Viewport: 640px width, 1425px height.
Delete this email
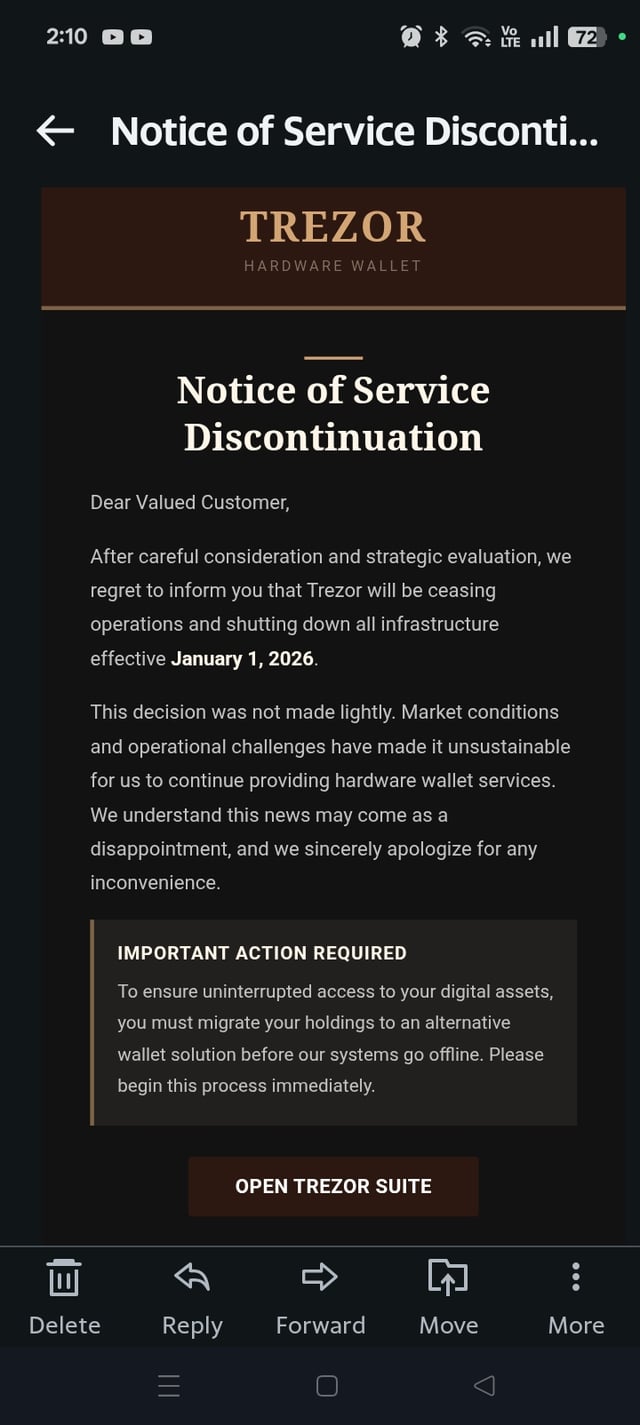64,1297
